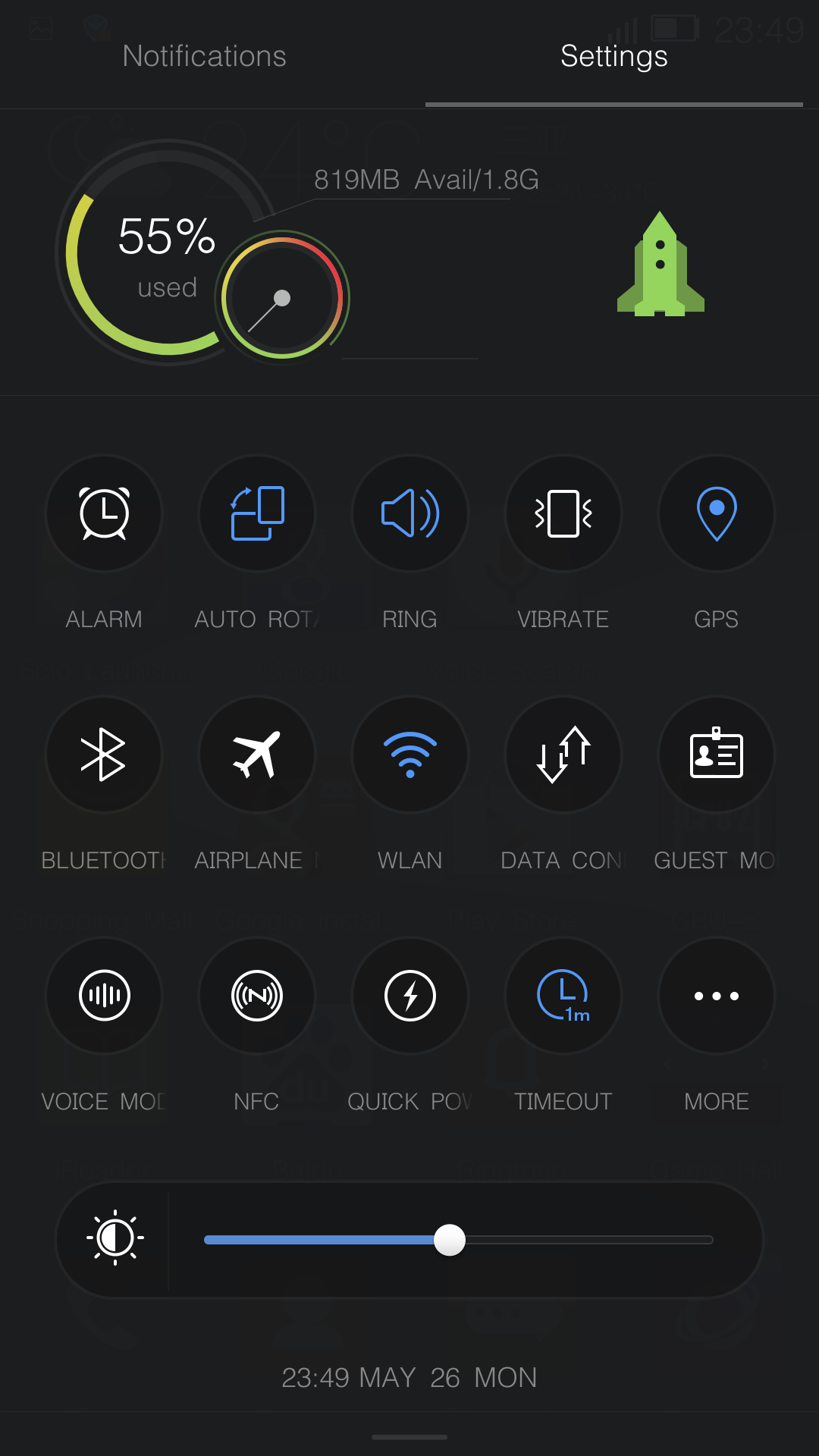Disable WLAN
The image size is (819, 1456).
tap(410, 755)
